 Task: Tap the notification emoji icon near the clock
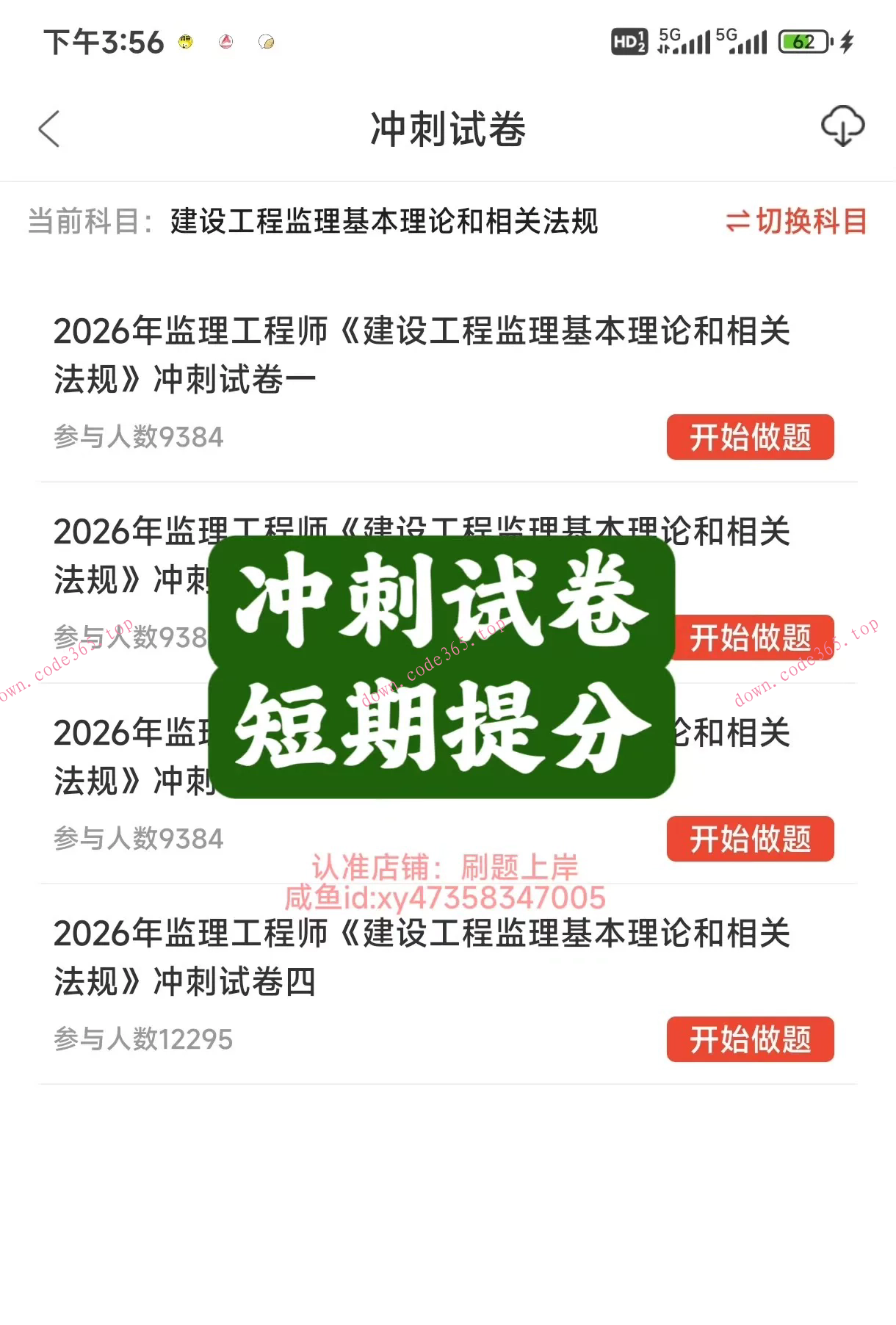pos(184,43)
